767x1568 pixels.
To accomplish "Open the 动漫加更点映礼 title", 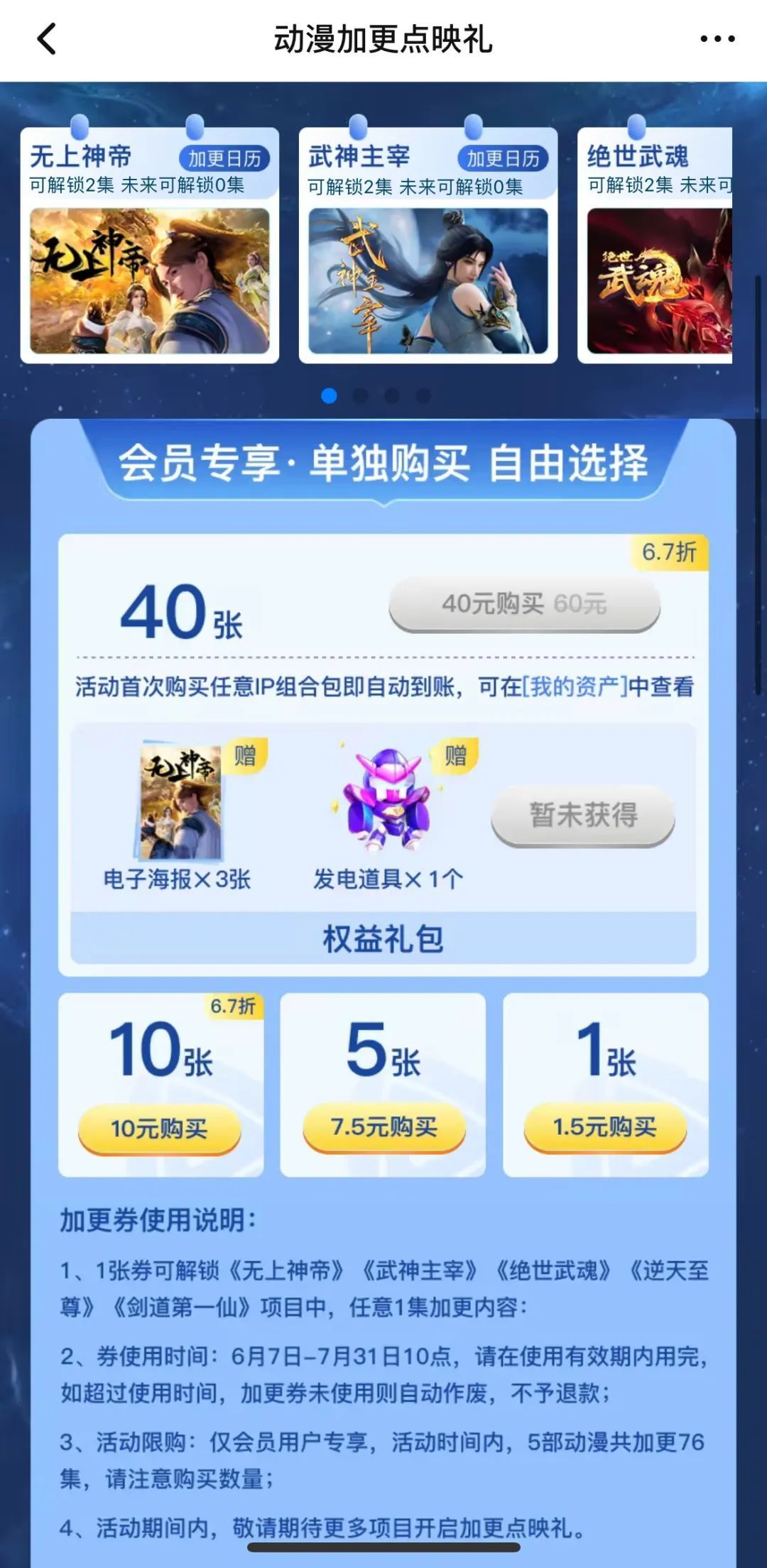I will click(x=383, y=39).
